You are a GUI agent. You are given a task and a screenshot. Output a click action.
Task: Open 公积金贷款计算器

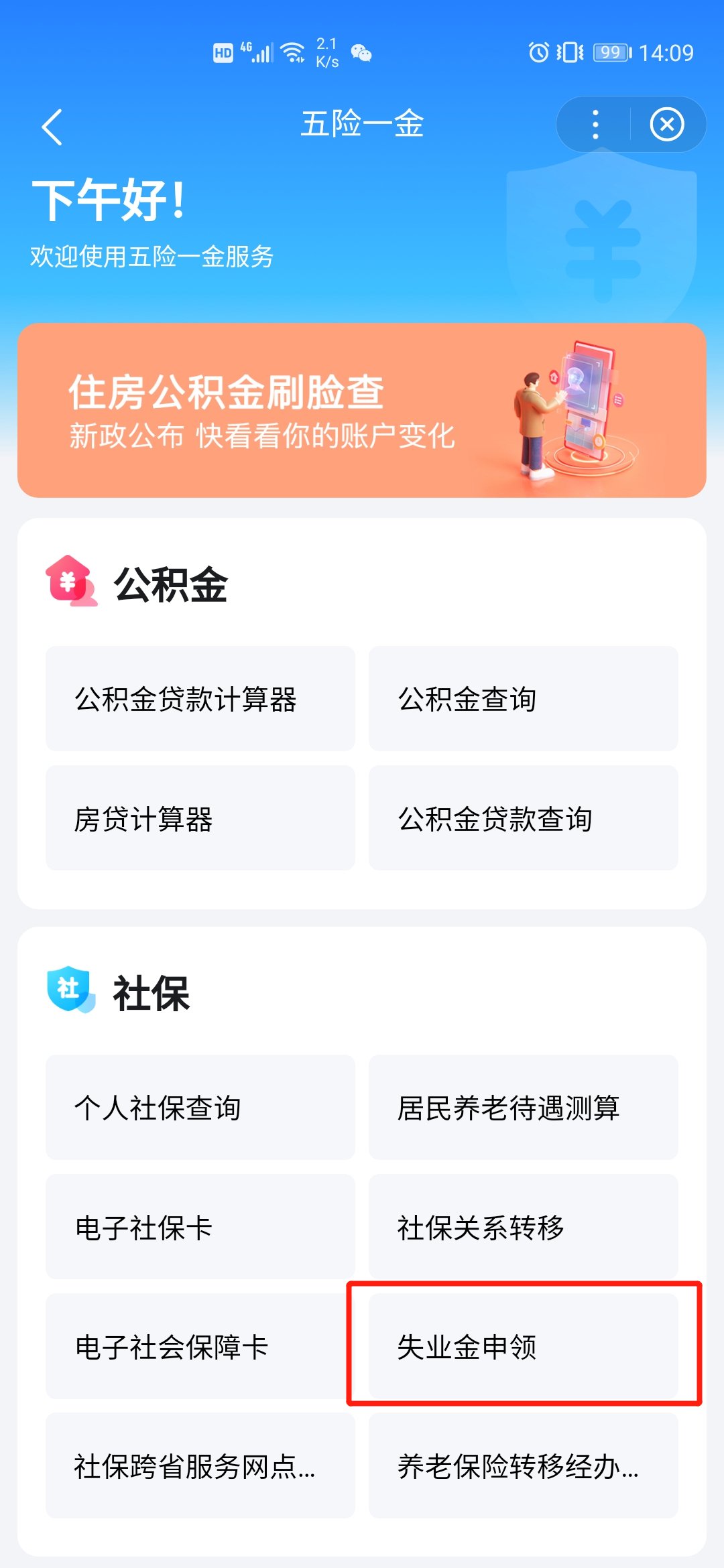[200, 699]
